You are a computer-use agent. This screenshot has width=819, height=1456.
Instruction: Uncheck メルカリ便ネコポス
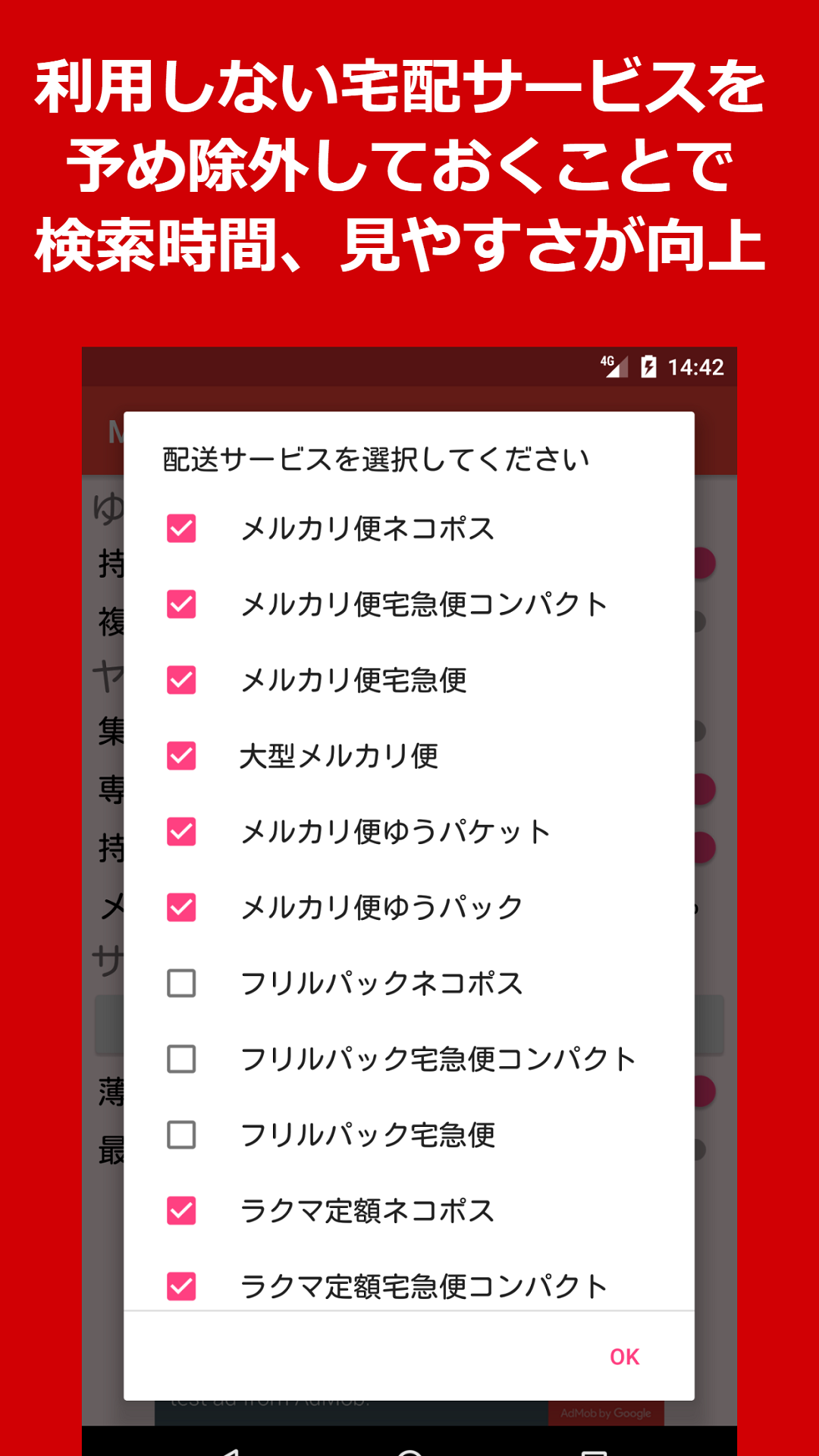[x=180, y=529]
